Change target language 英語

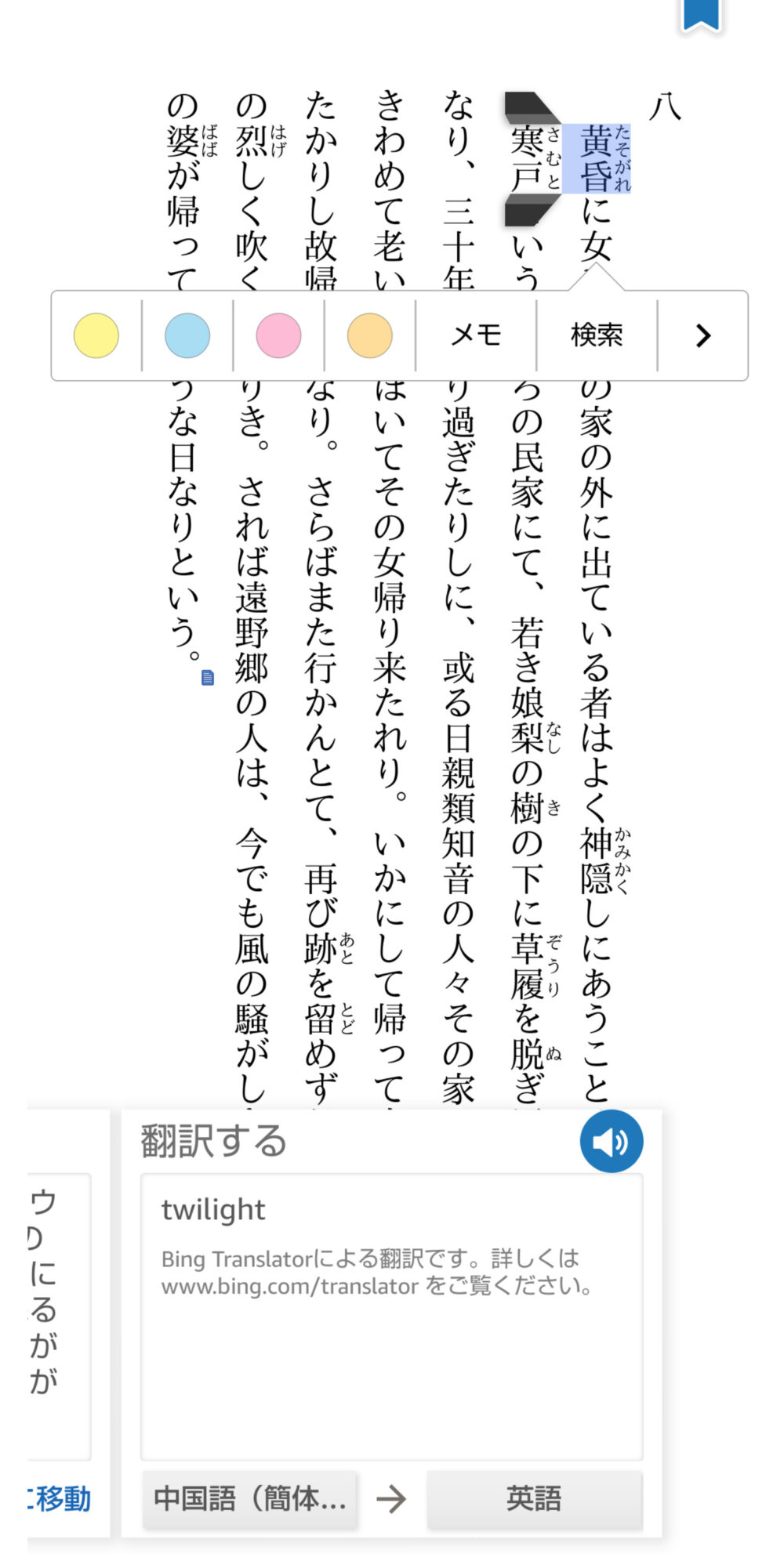pyautogui.click(x=534, y=1499)
